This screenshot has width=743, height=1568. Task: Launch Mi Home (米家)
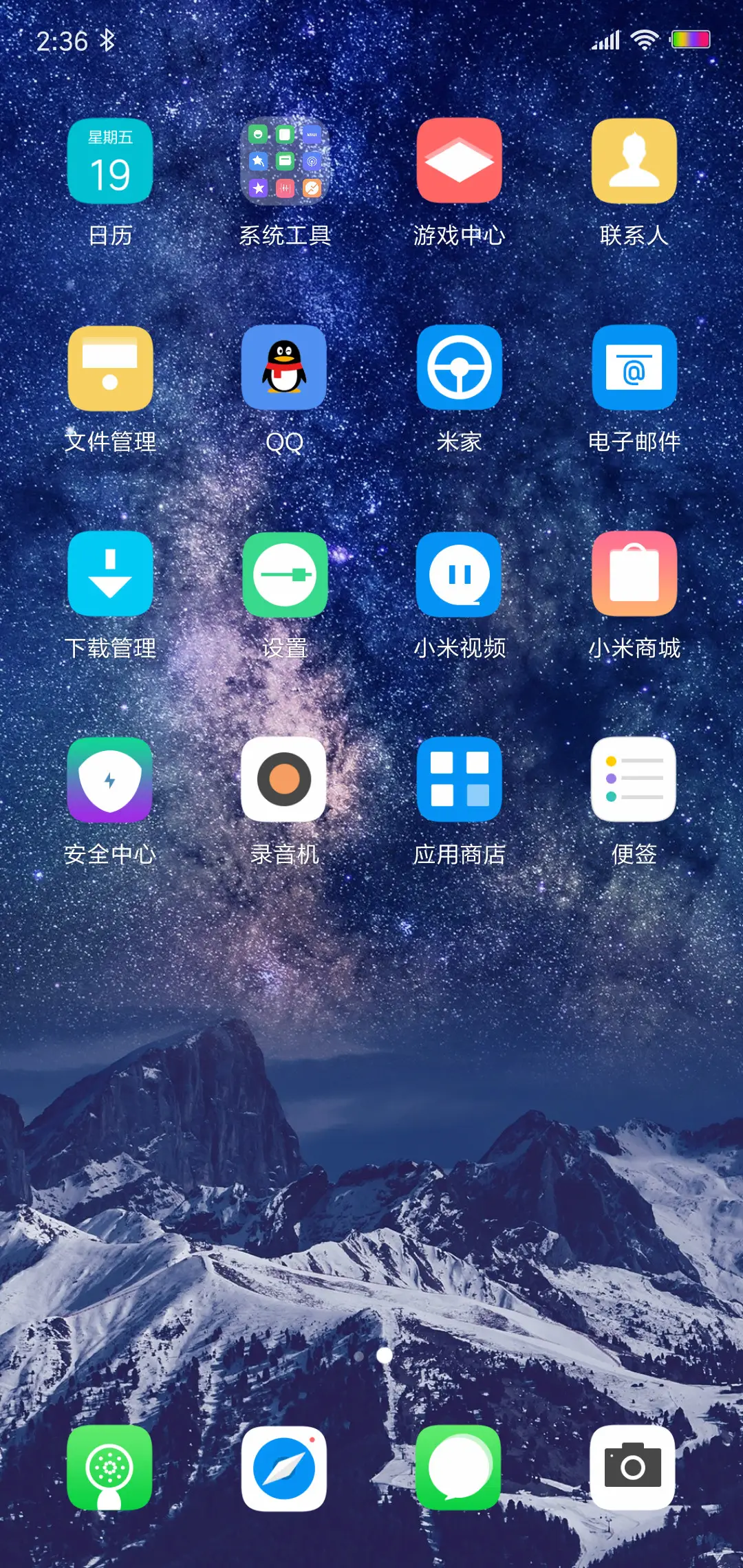click(x=459, y=368)
